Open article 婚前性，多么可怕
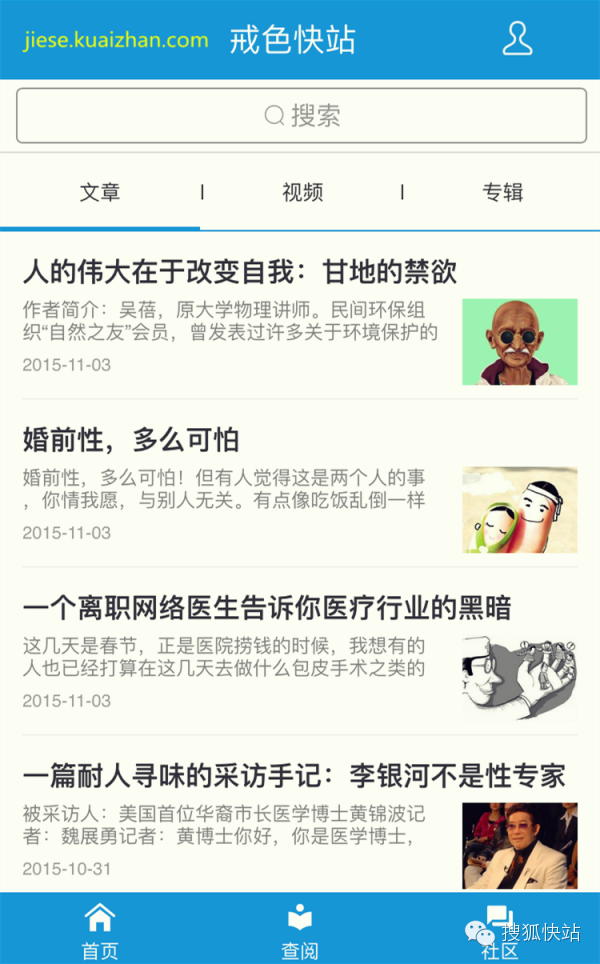The image size is (600, 964). coord(131,440)
